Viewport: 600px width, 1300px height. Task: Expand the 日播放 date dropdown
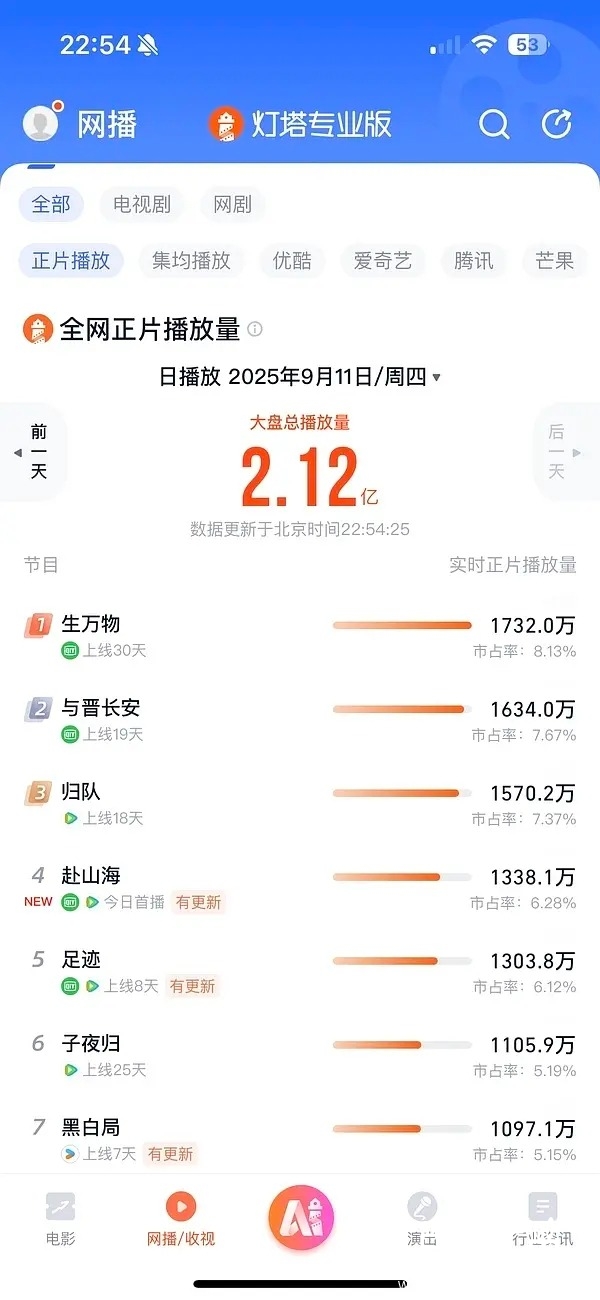300,377
